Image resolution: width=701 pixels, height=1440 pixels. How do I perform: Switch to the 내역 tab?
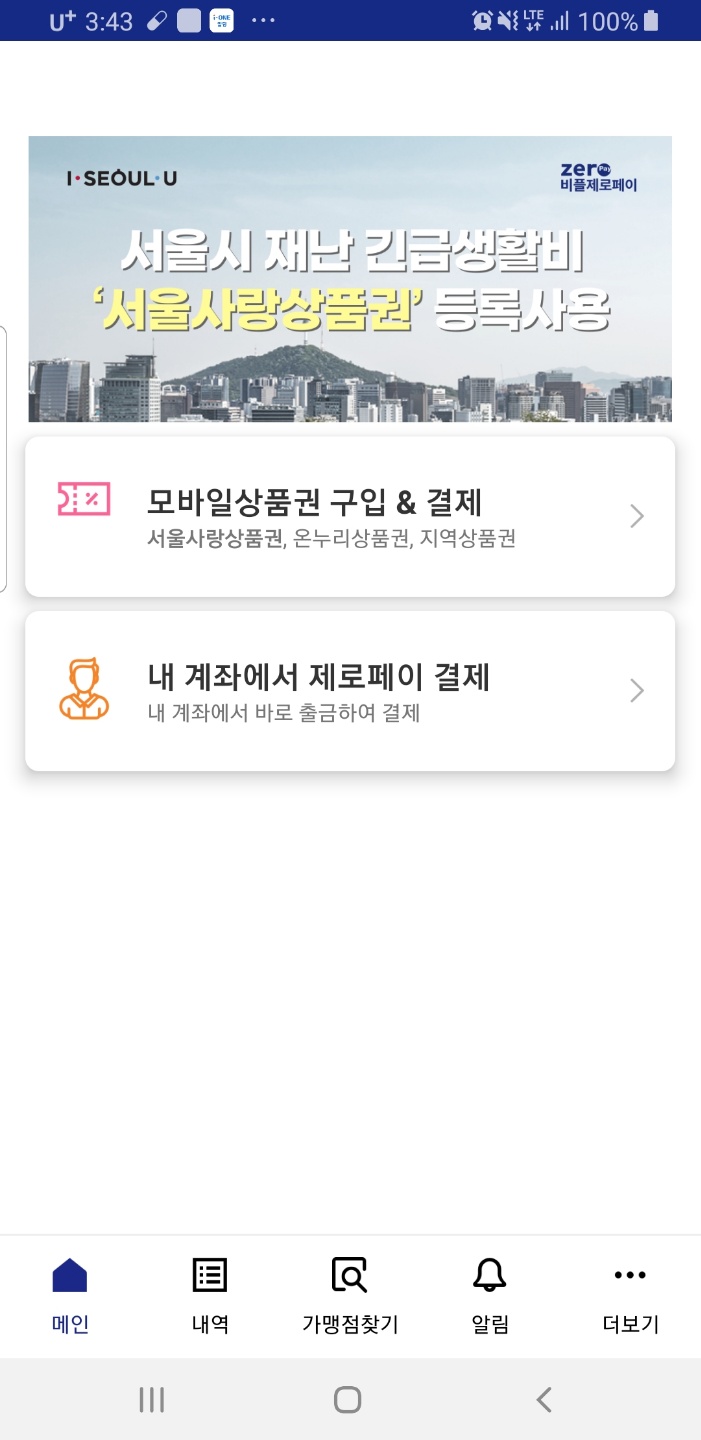(210, 1296)
